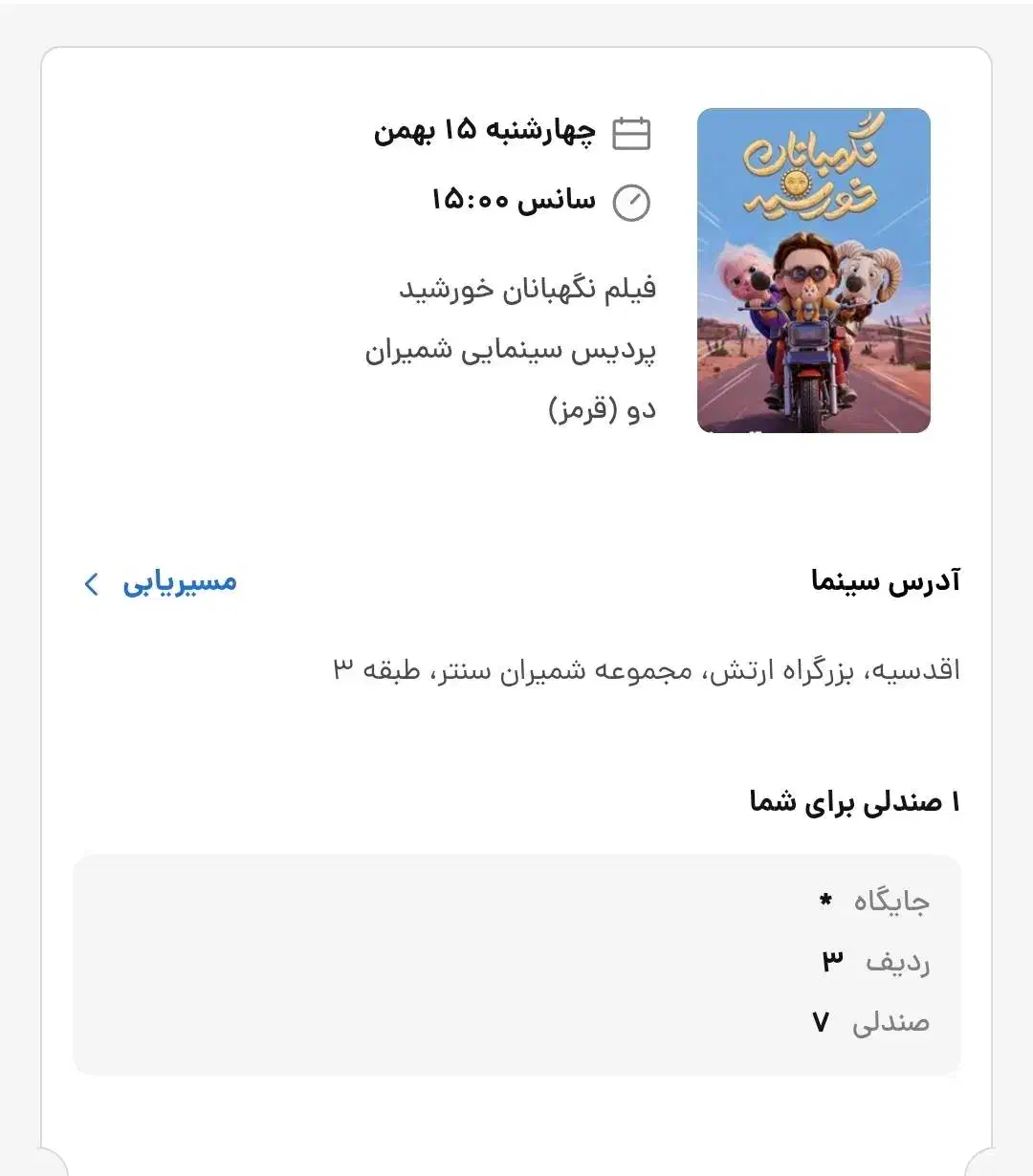Screen dimensions: 1033x1176
Task: Open مسیریابی navigation link
Action: point(181,581)
